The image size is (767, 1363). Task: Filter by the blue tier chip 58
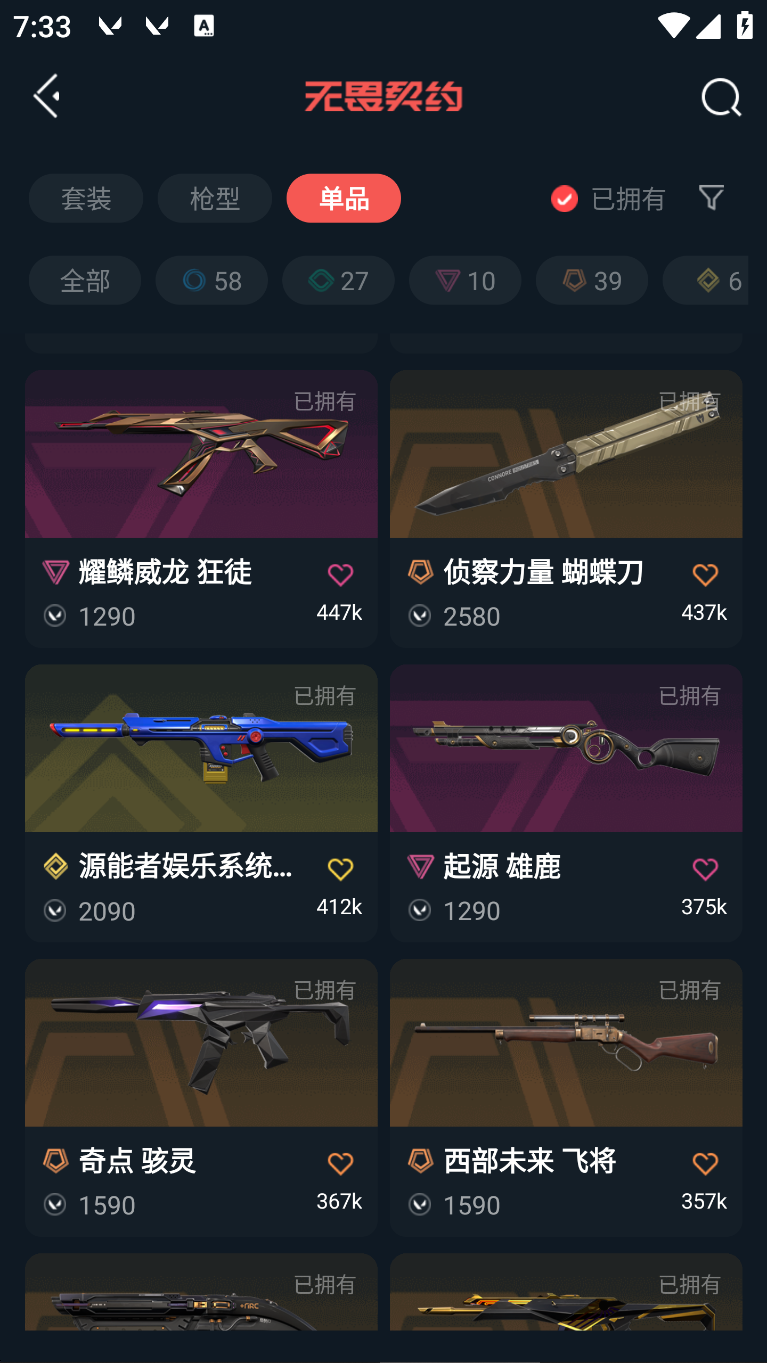point(212,280)
